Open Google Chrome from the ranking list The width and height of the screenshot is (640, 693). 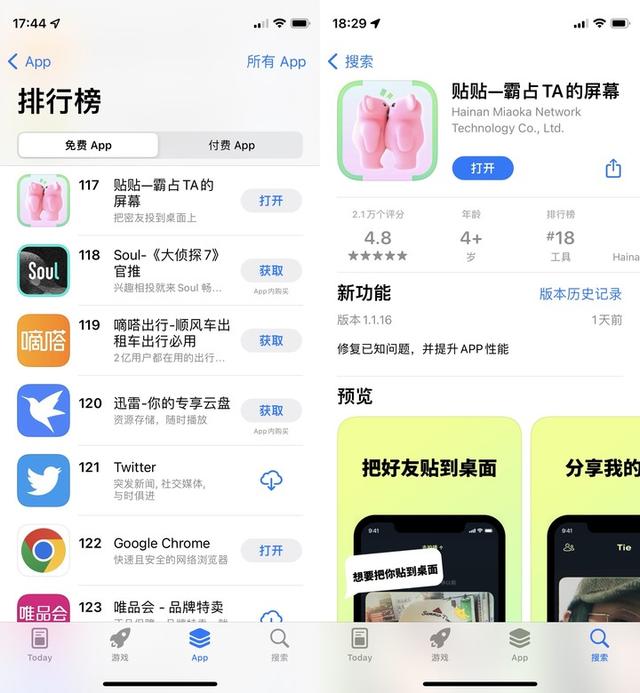tap(271, 550)
